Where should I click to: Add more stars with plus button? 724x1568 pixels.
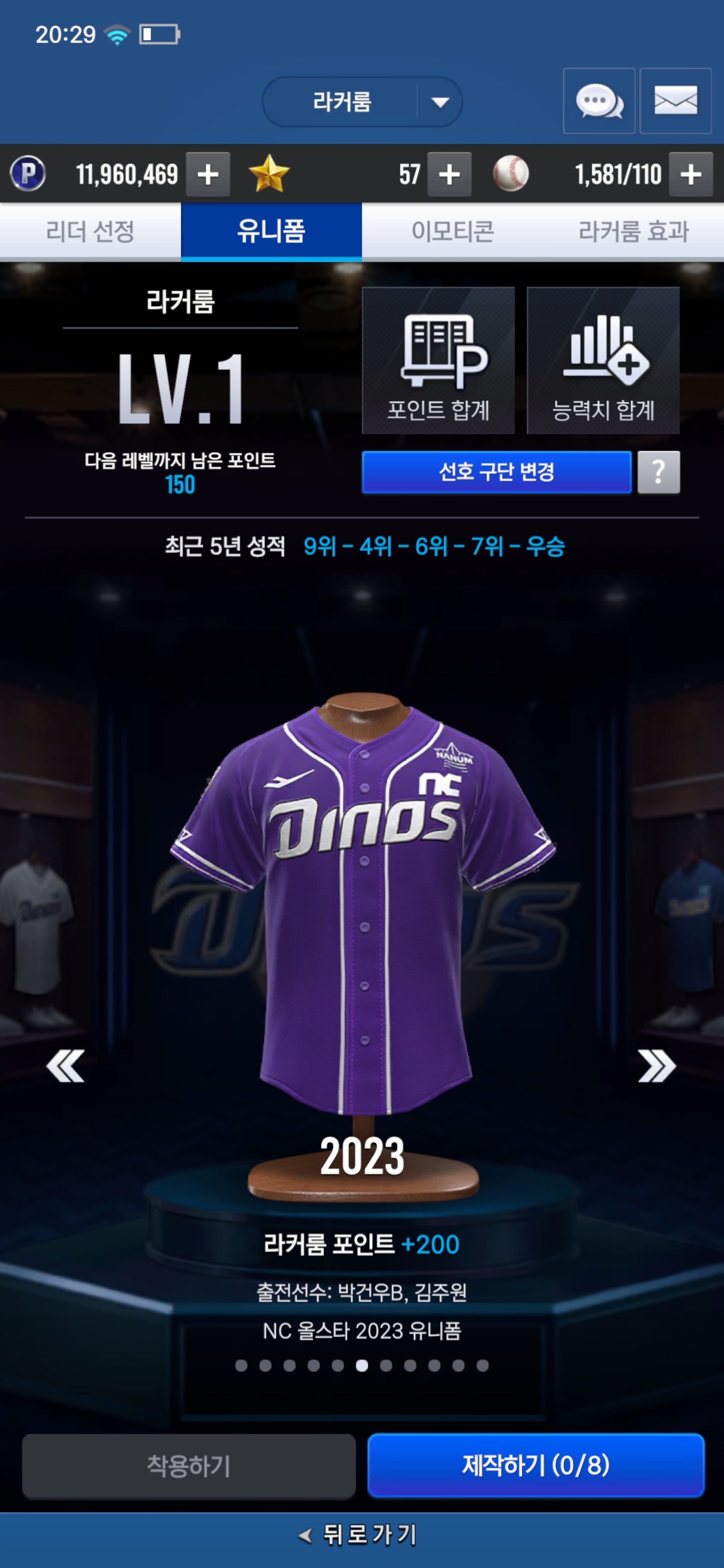point(449,175)
